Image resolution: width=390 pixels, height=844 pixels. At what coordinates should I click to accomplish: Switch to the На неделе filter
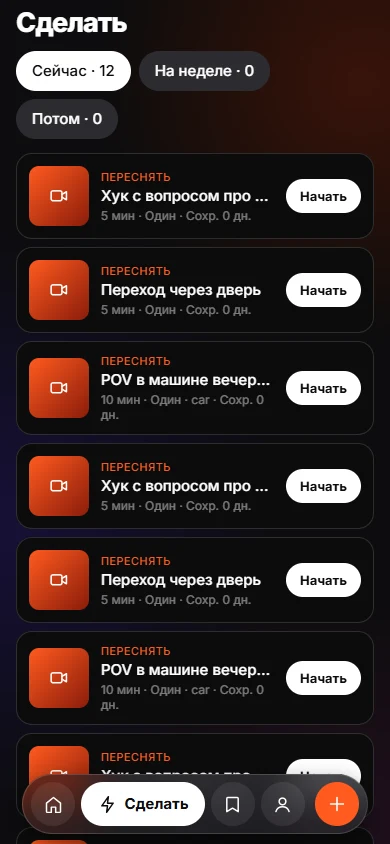pyautogui.click(x=204, y=71)
